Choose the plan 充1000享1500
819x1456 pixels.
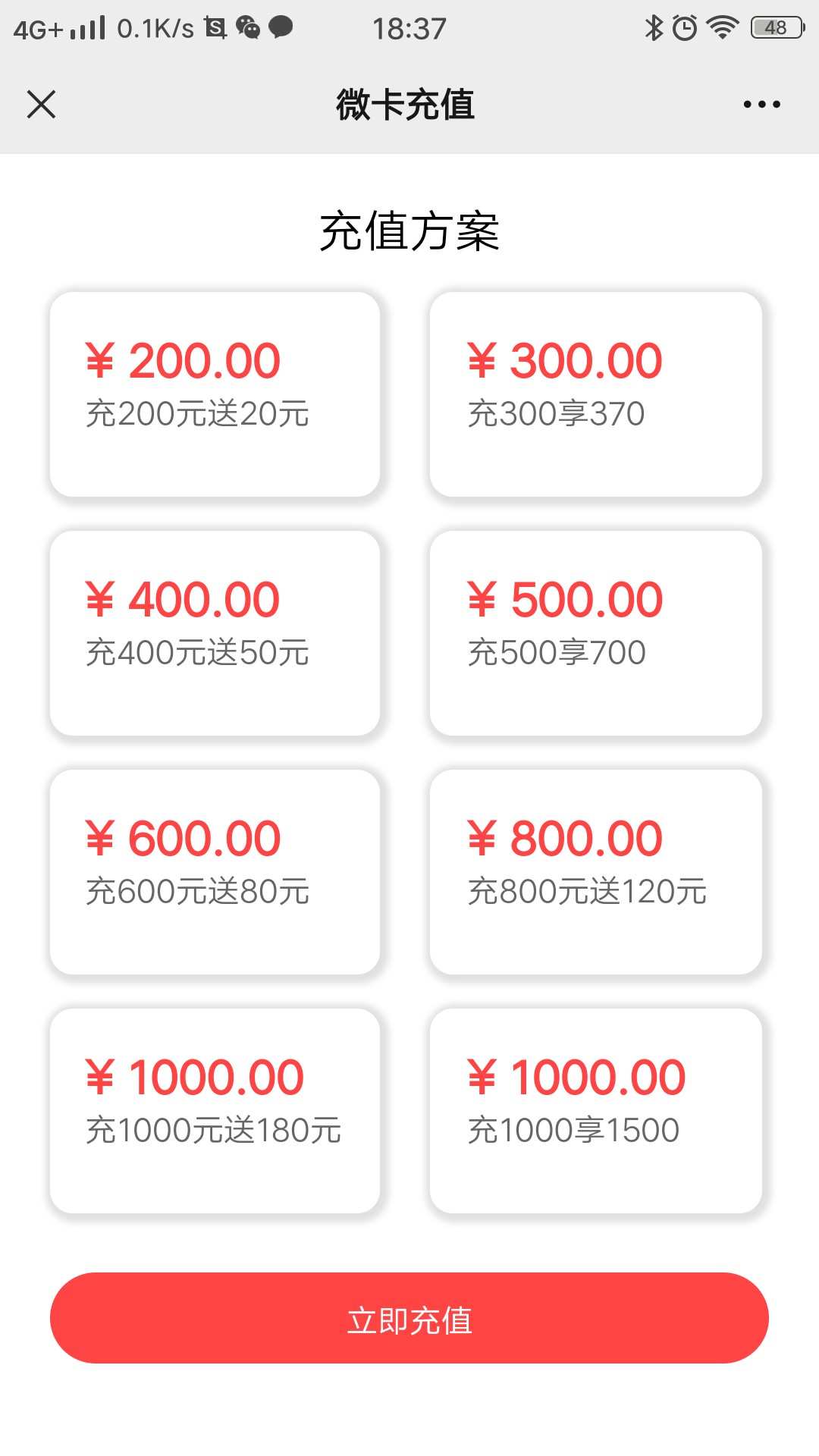[595, 1111]
